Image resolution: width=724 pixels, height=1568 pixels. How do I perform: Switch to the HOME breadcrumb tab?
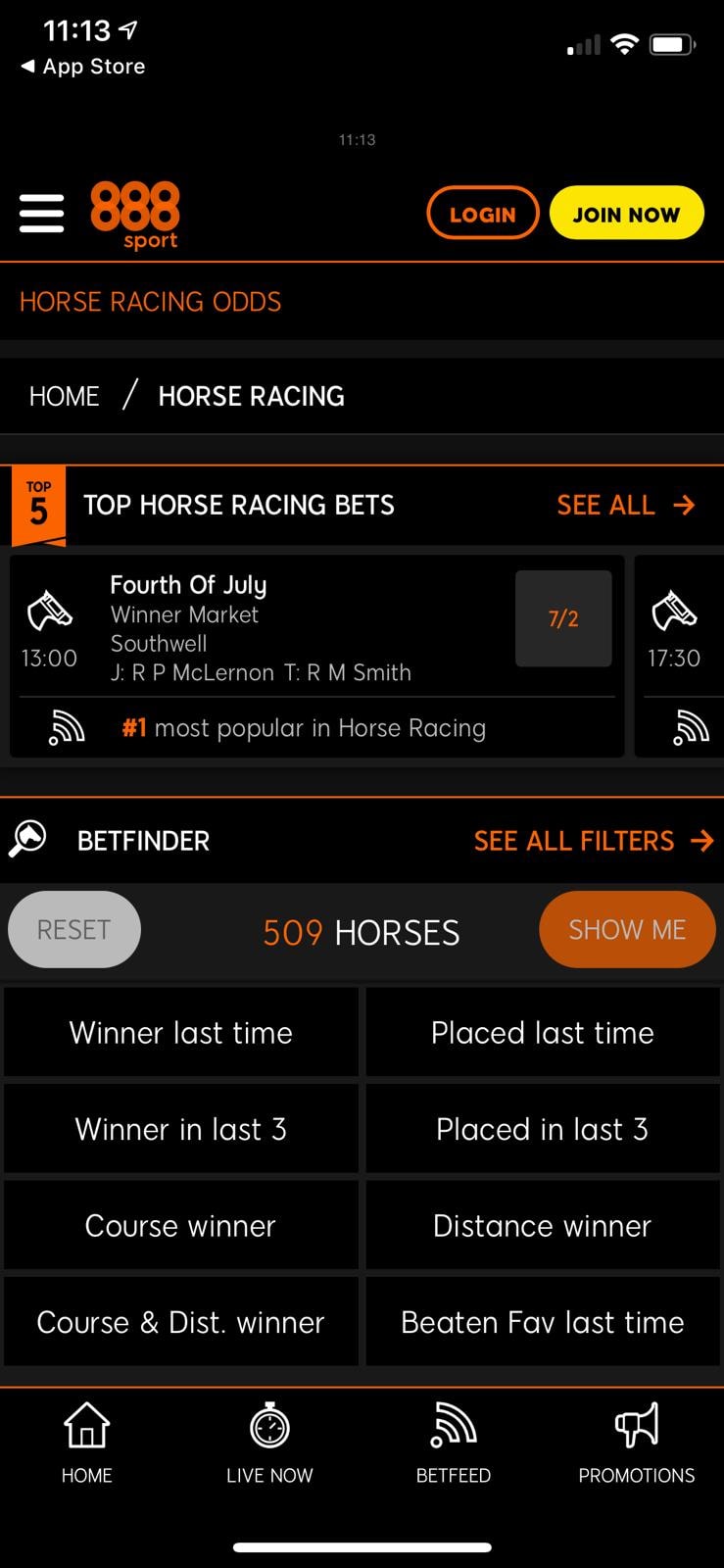pyautogui.click(x=64, y=396)
